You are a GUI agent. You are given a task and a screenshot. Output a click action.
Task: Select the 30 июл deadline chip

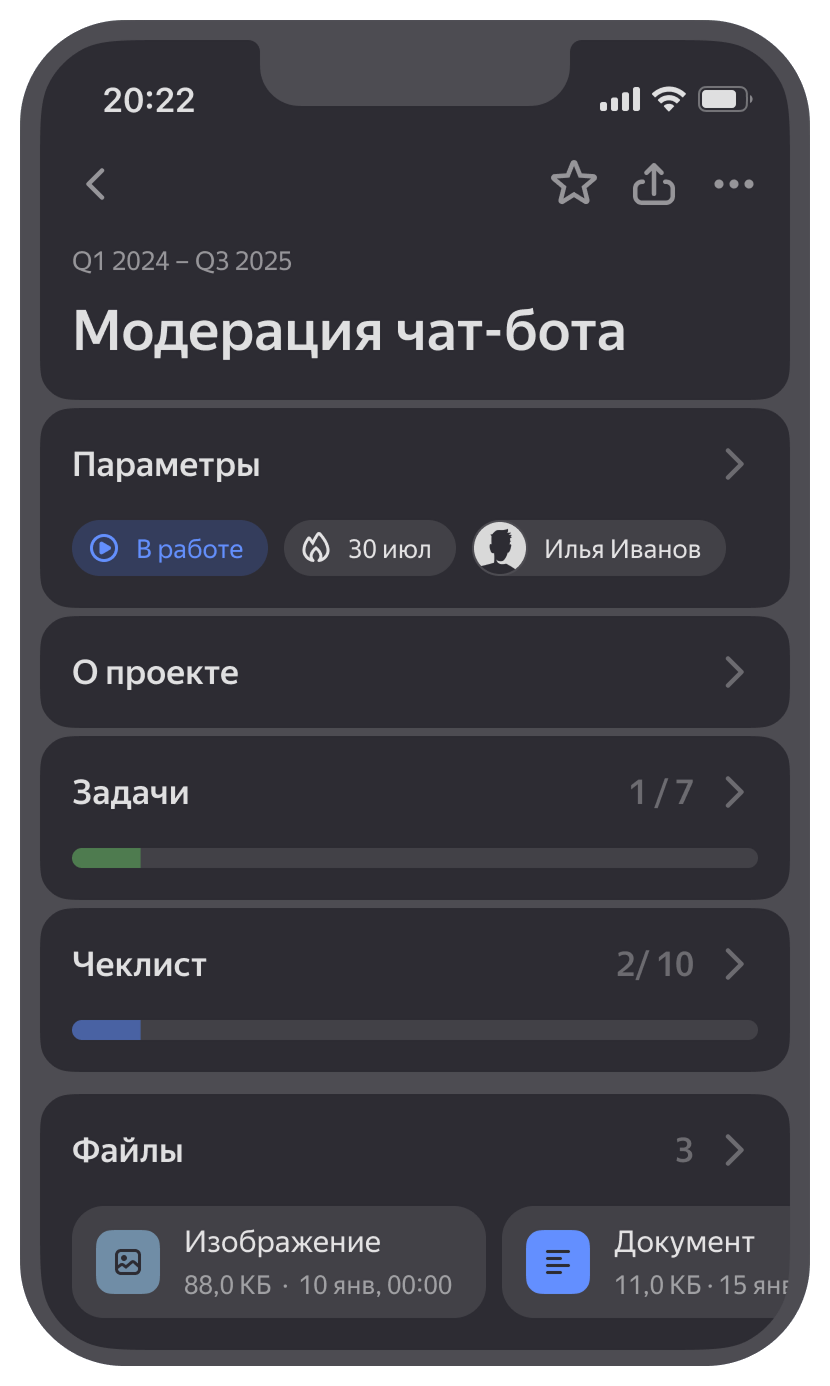point(370,548)
